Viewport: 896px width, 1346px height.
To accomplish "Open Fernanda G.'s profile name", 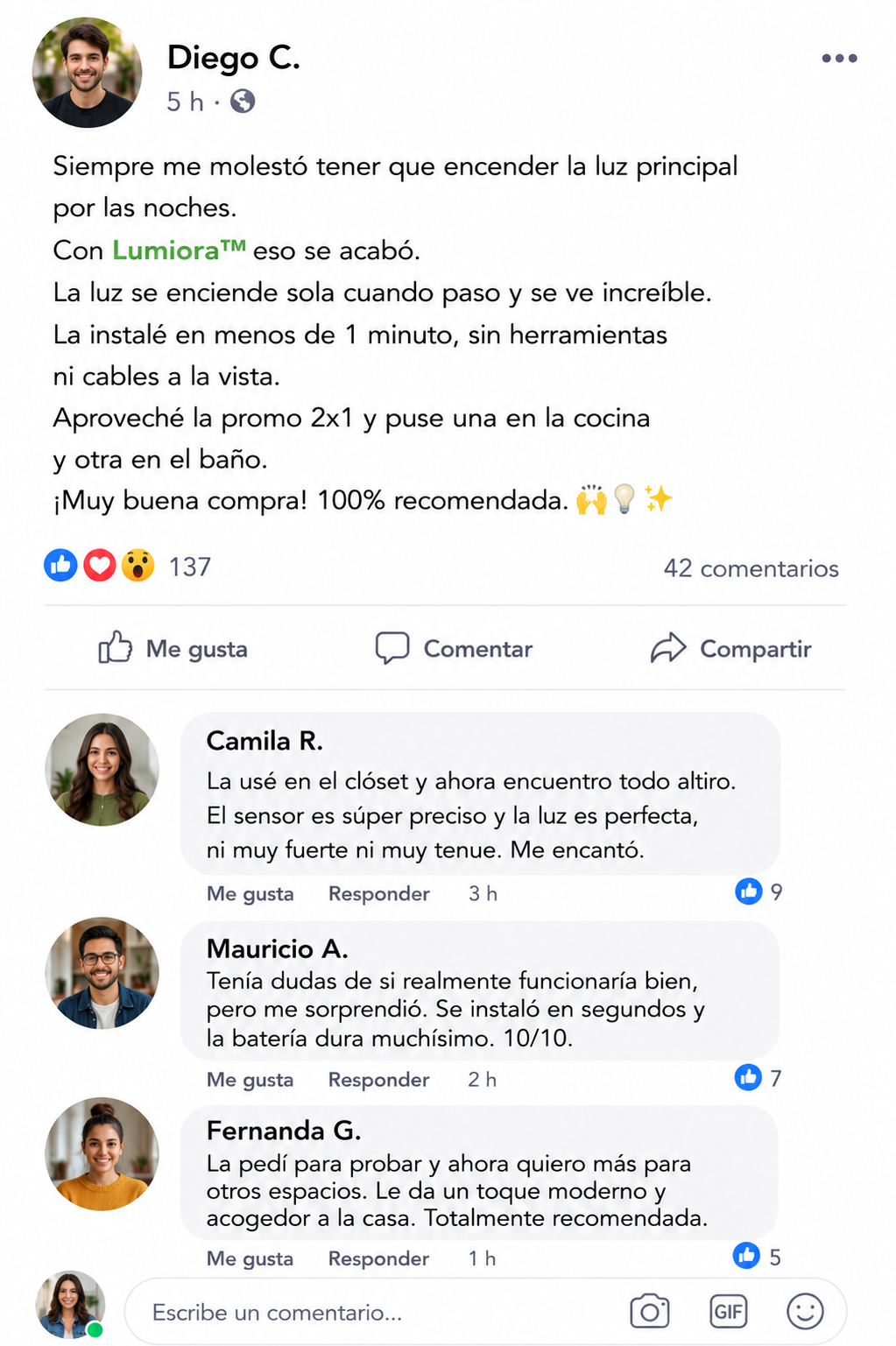I will (284, 1131).
